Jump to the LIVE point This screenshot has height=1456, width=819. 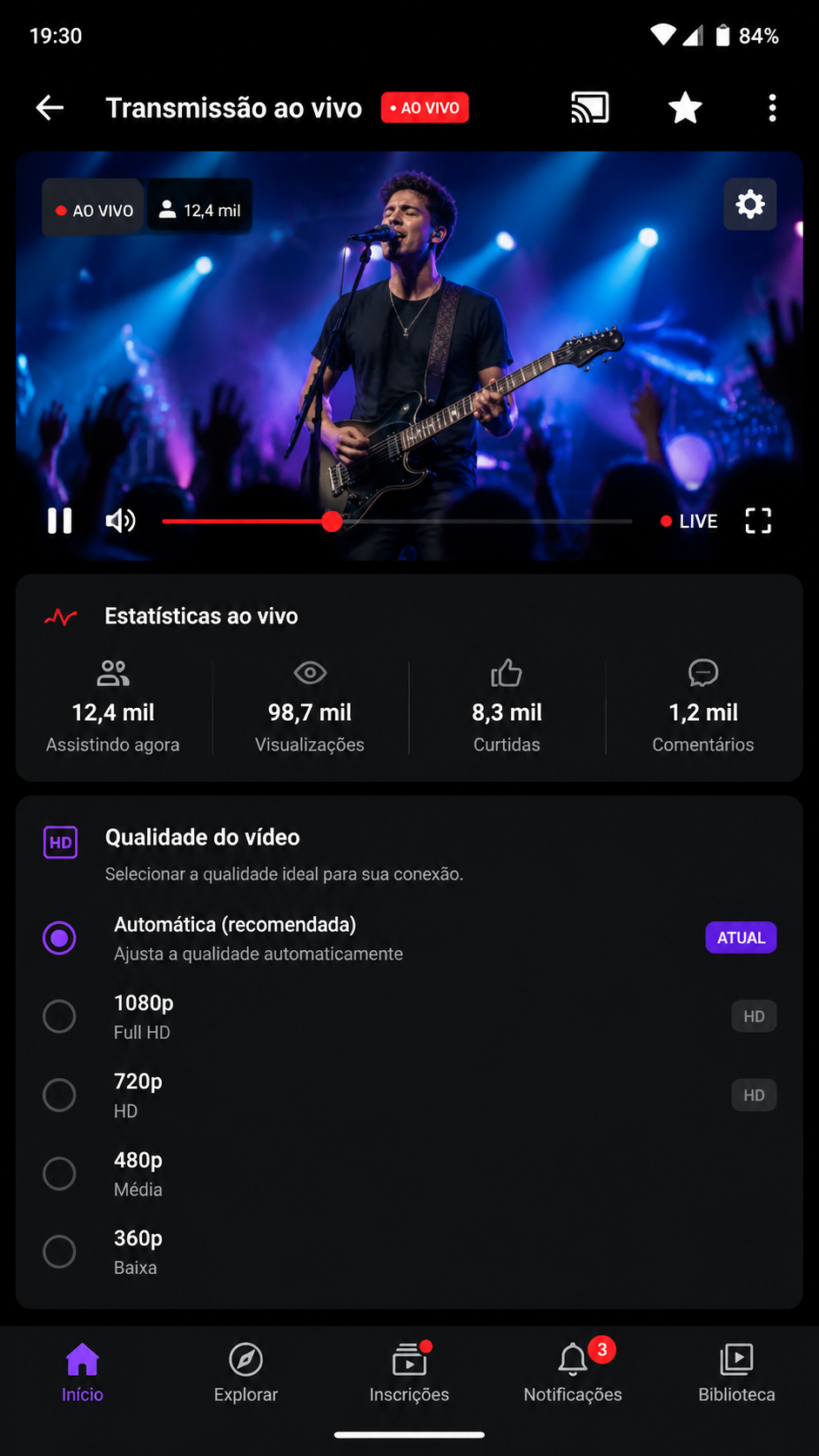point(689,521)
